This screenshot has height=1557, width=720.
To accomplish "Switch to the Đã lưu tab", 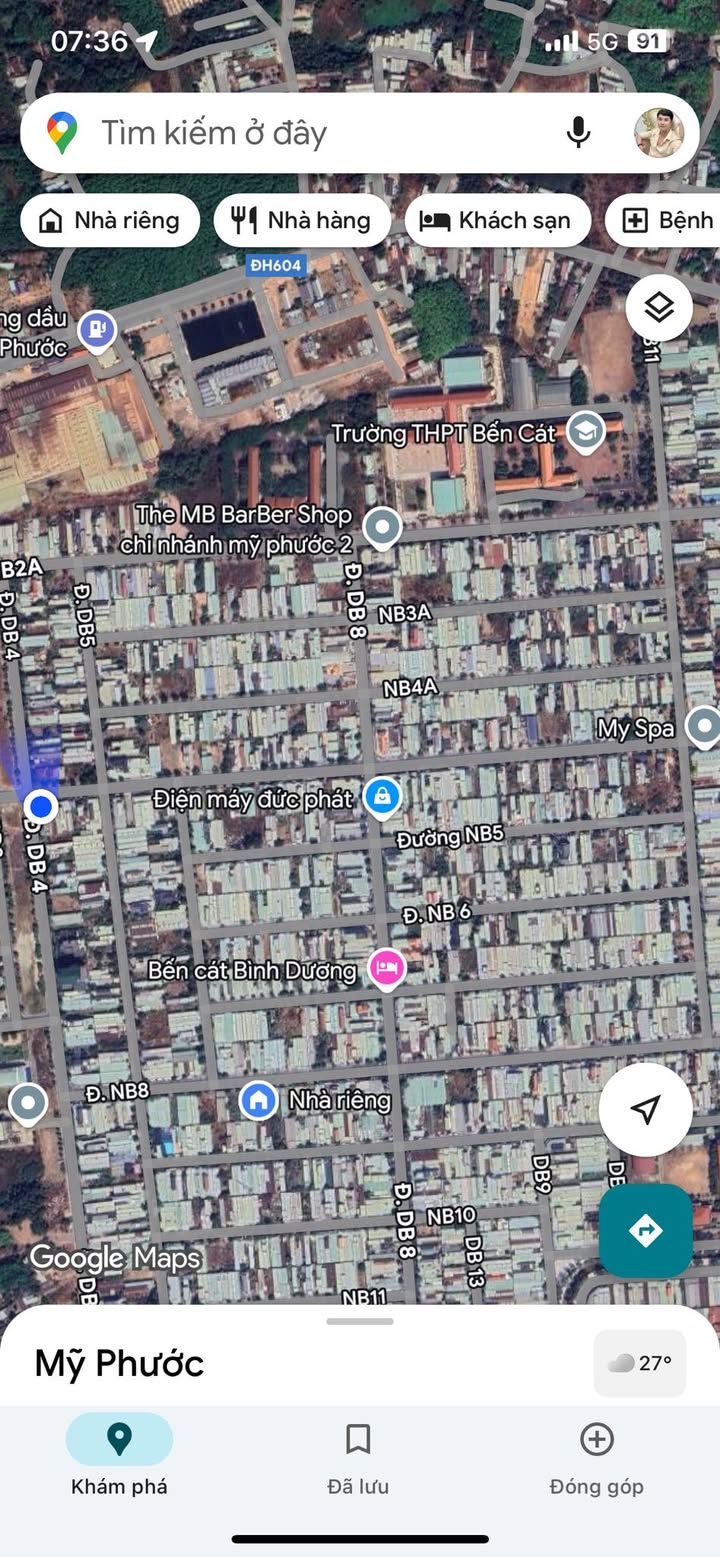I will tap(358, 1459).
